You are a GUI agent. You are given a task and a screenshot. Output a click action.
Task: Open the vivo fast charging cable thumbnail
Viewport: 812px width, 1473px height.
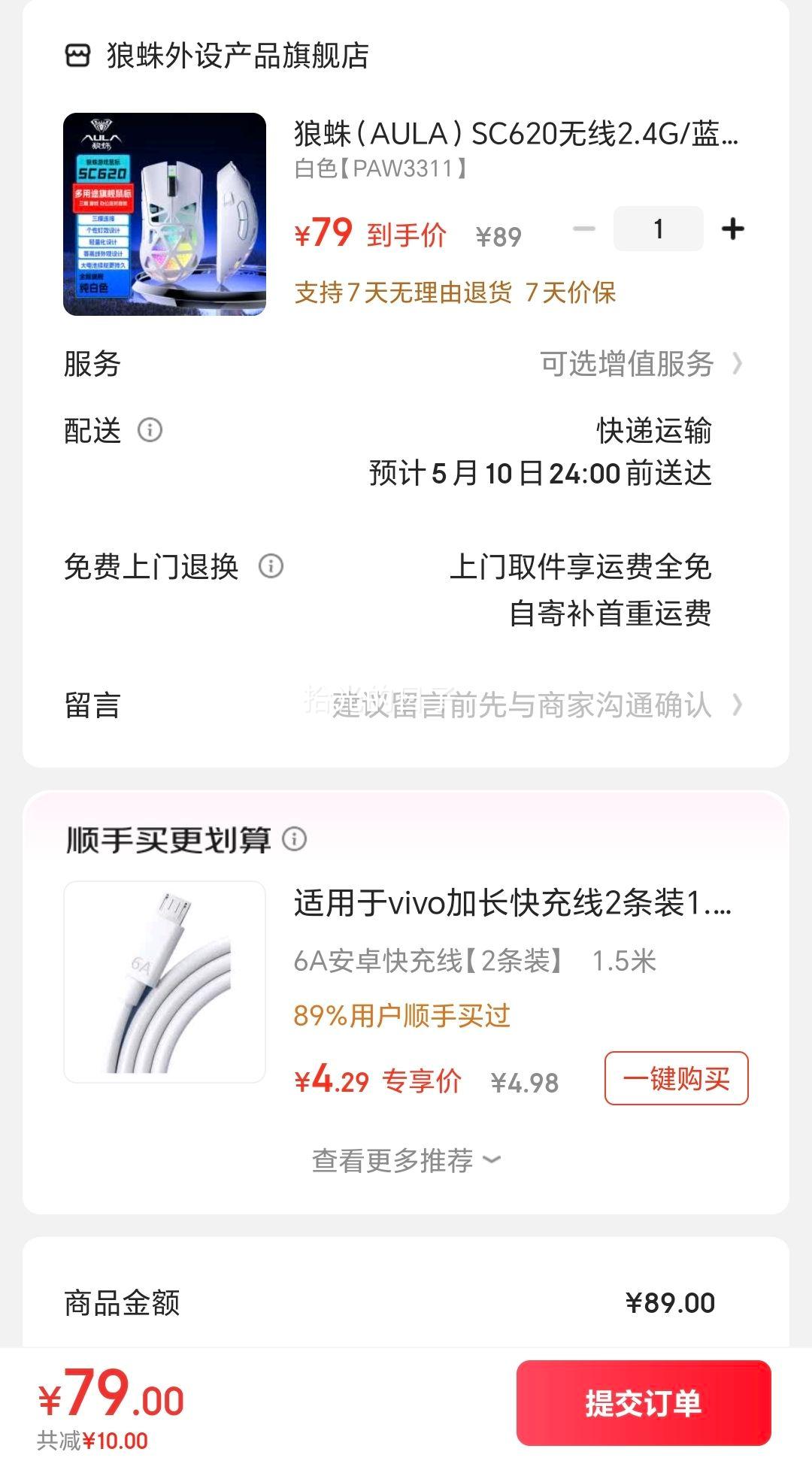(165, 982)
